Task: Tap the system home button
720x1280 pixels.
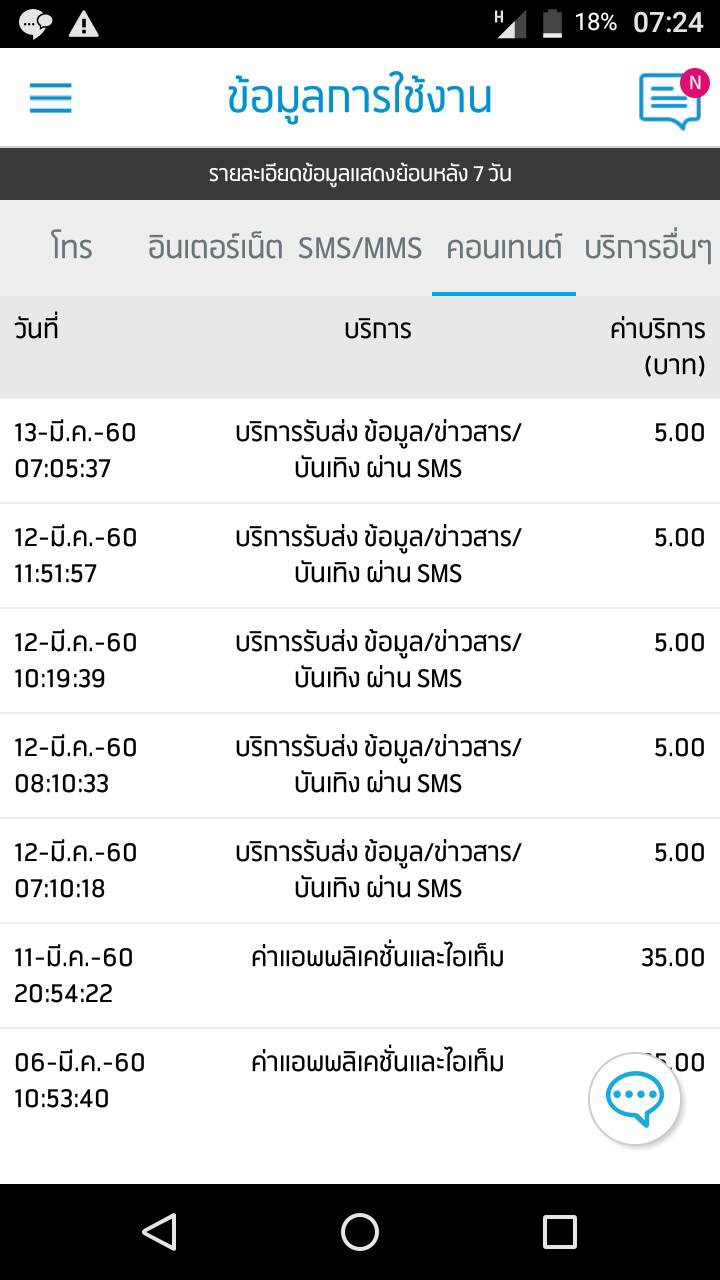Action: (x=360, y=1232)
